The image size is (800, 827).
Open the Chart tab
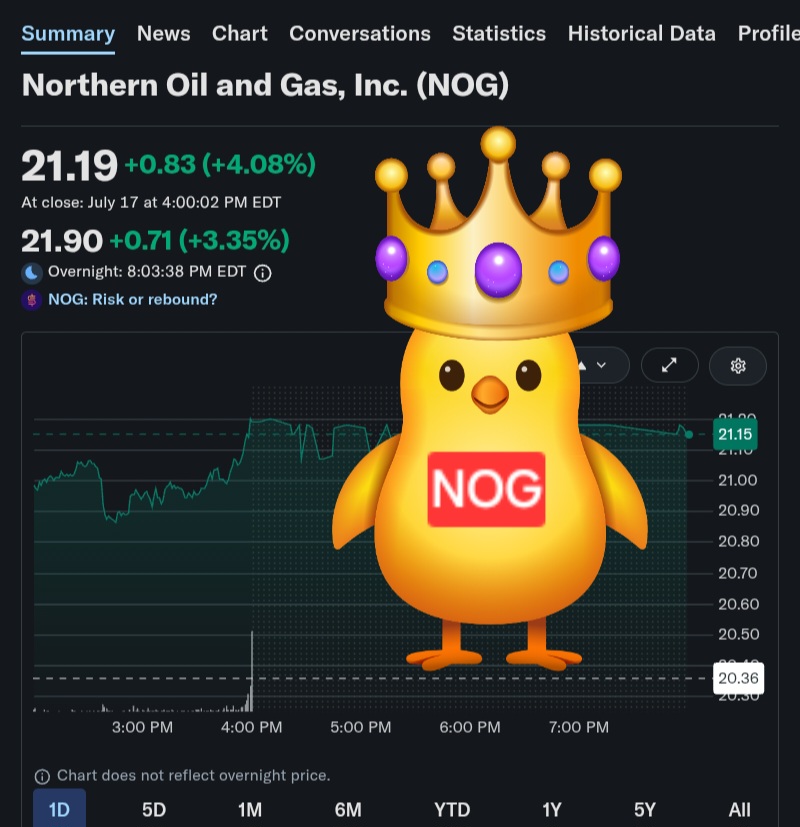coord(239,34)
